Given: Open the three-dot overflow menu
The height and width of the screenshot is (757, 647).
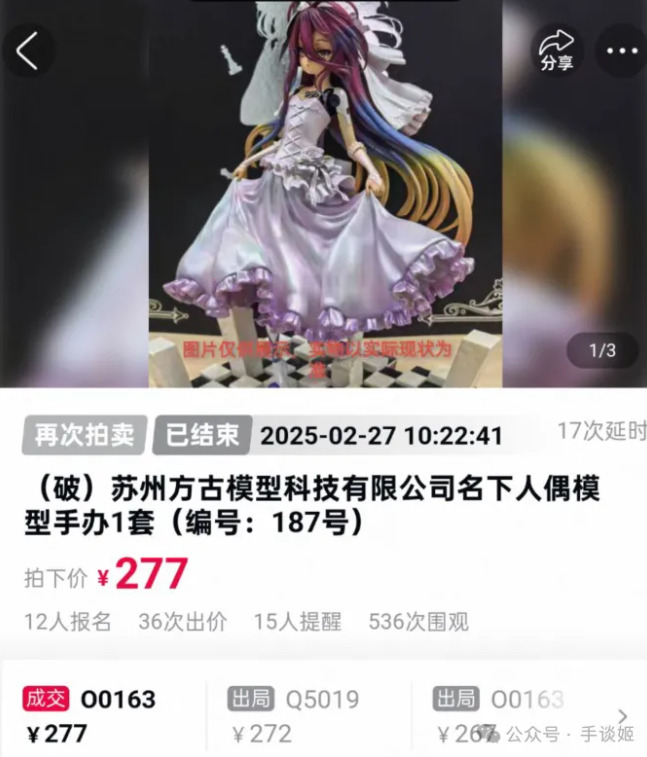Looking at the screenshot, I should point(620,50).
